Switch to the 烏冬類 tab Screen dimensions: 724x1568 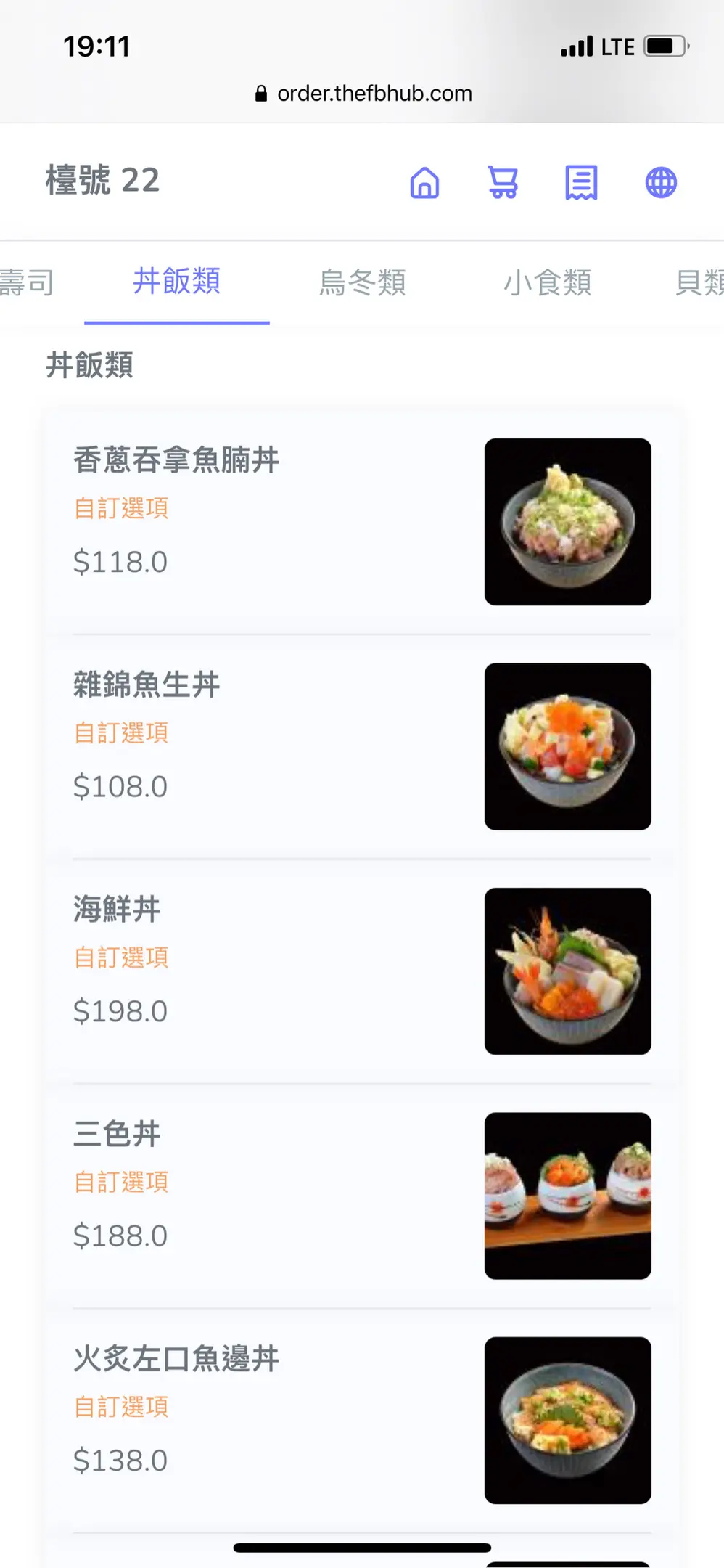click(363, 282)
